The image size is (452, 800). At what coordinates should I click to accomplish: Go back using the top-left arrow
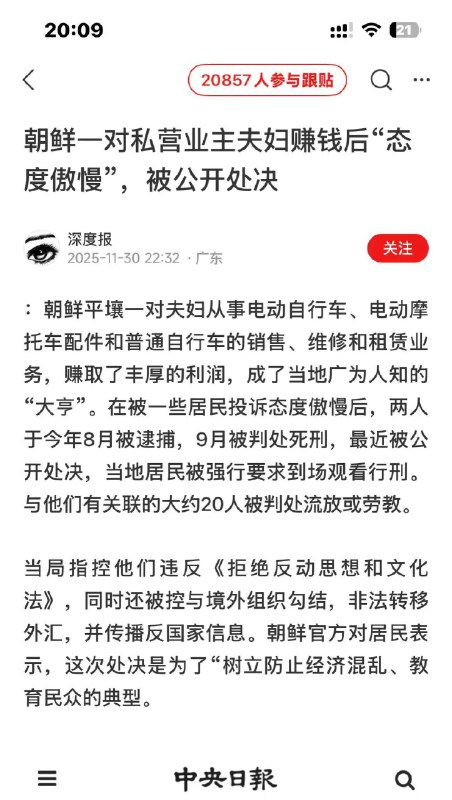pos(29,80)
